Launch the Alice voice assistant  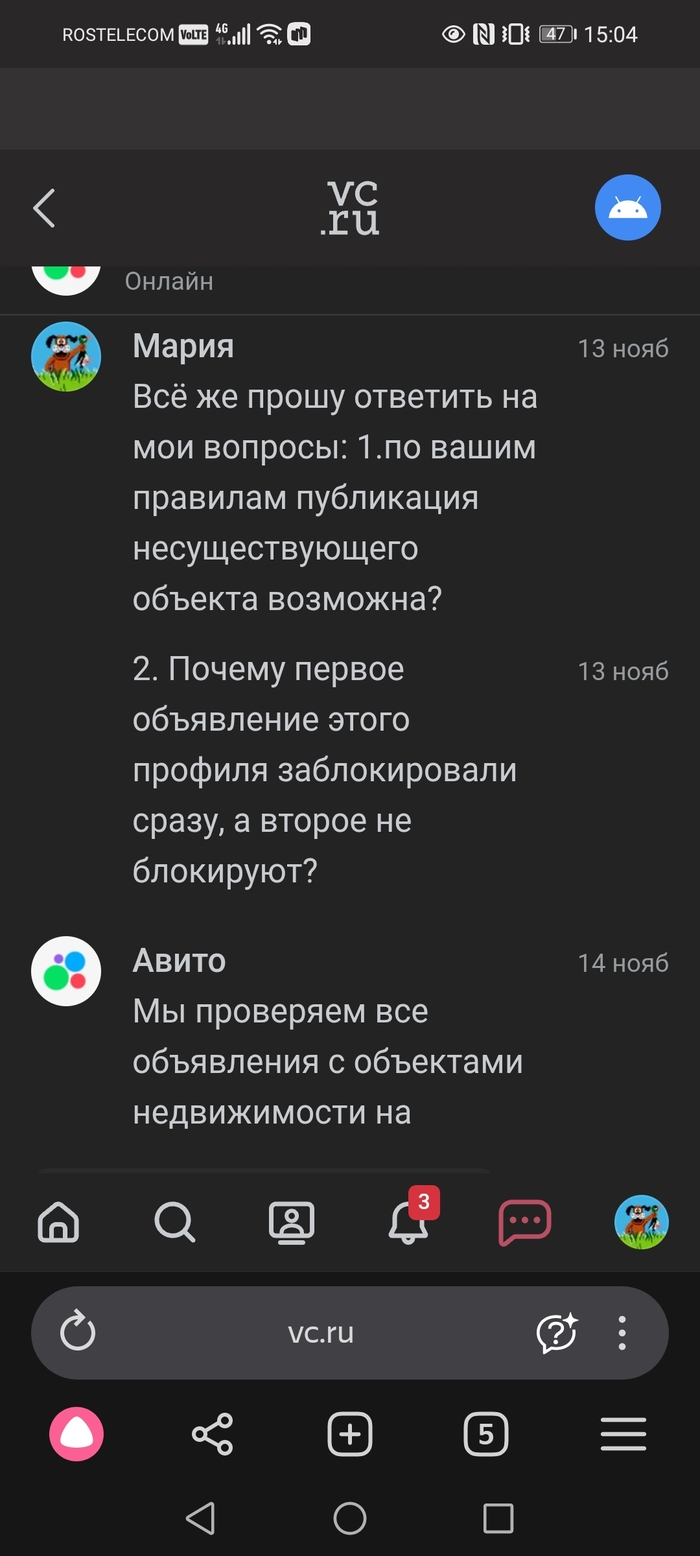coord(77,1435)
